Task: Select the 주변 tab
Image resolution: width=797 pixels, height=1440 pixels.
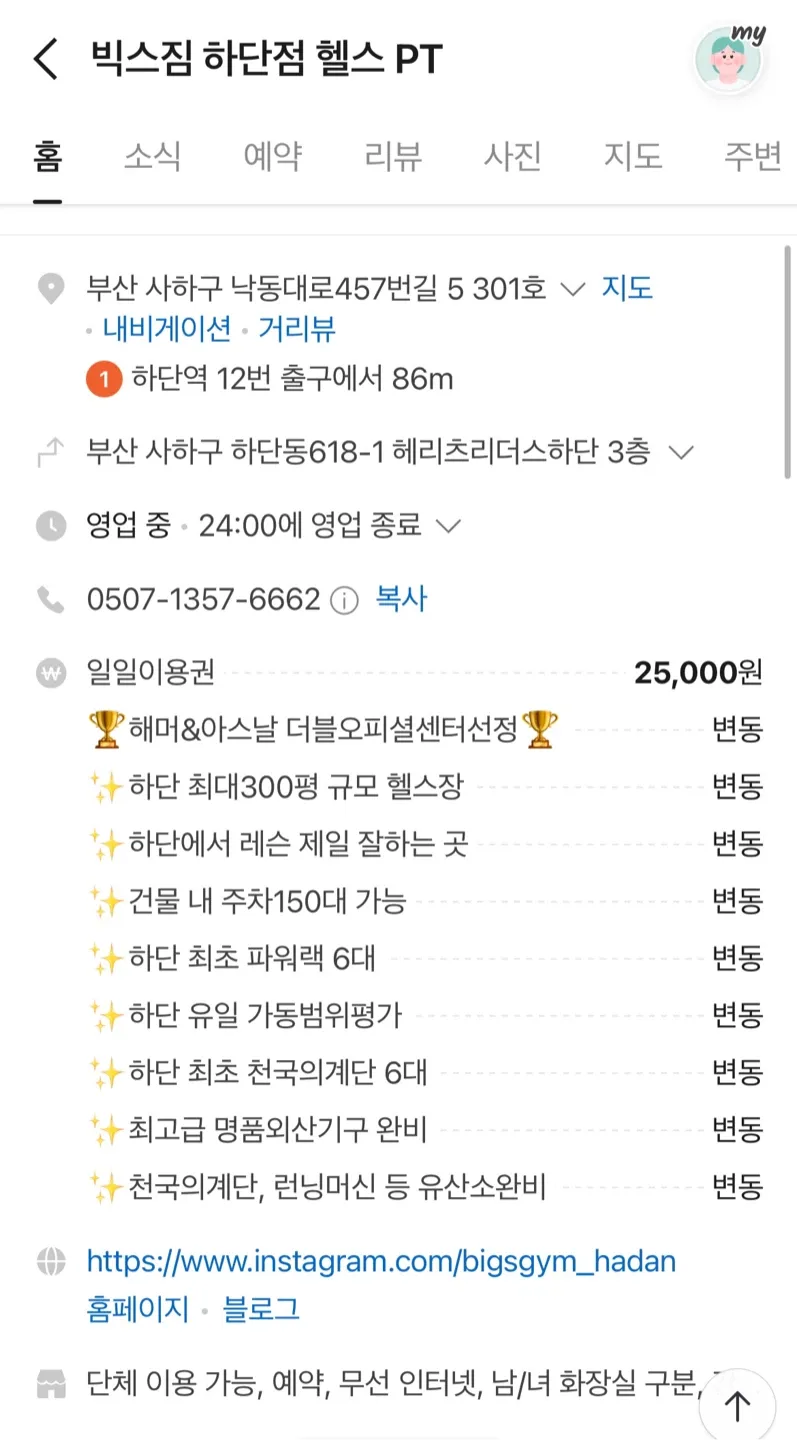Action: pos(752,157)
